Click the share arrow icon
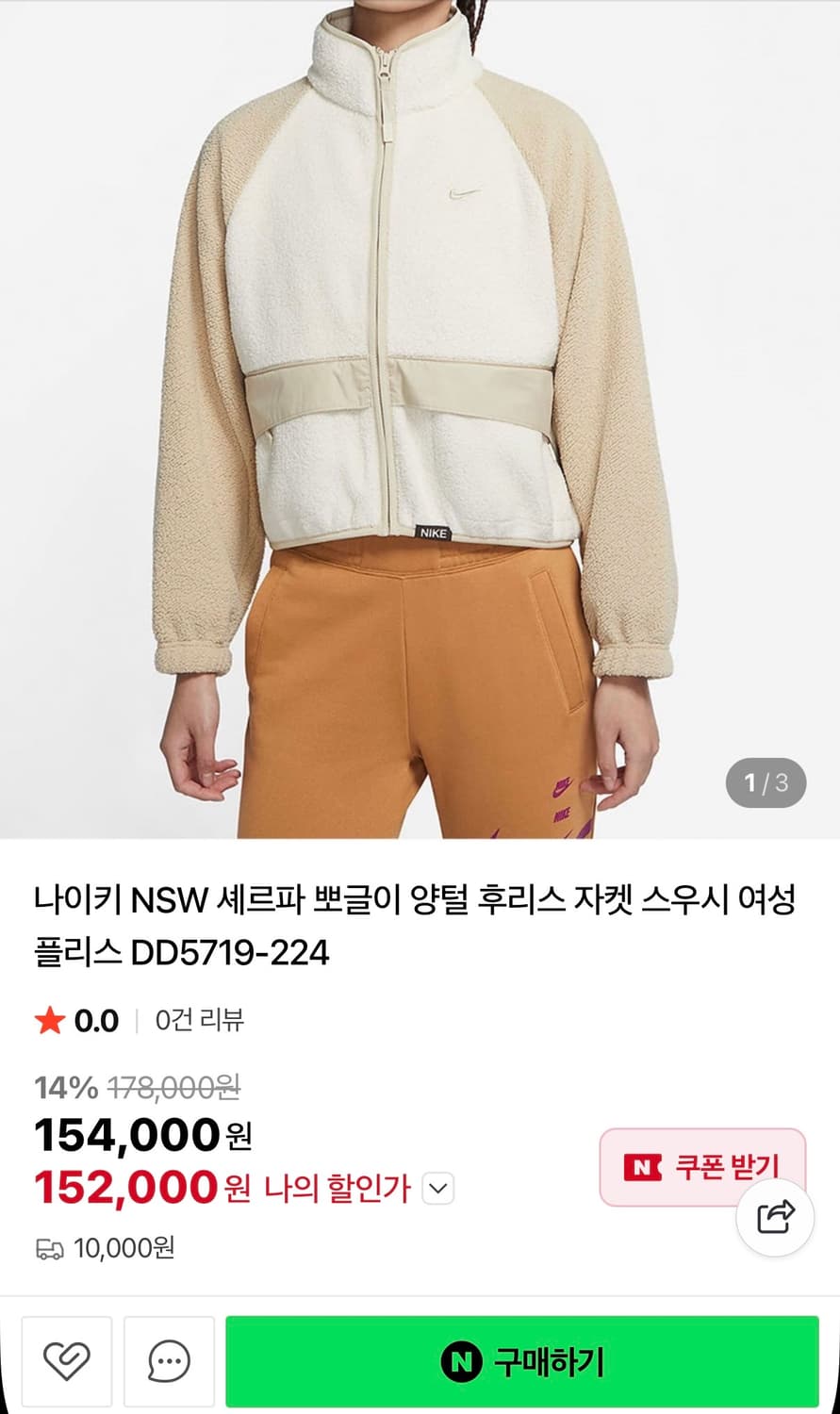 click(x=774, y=1218)
